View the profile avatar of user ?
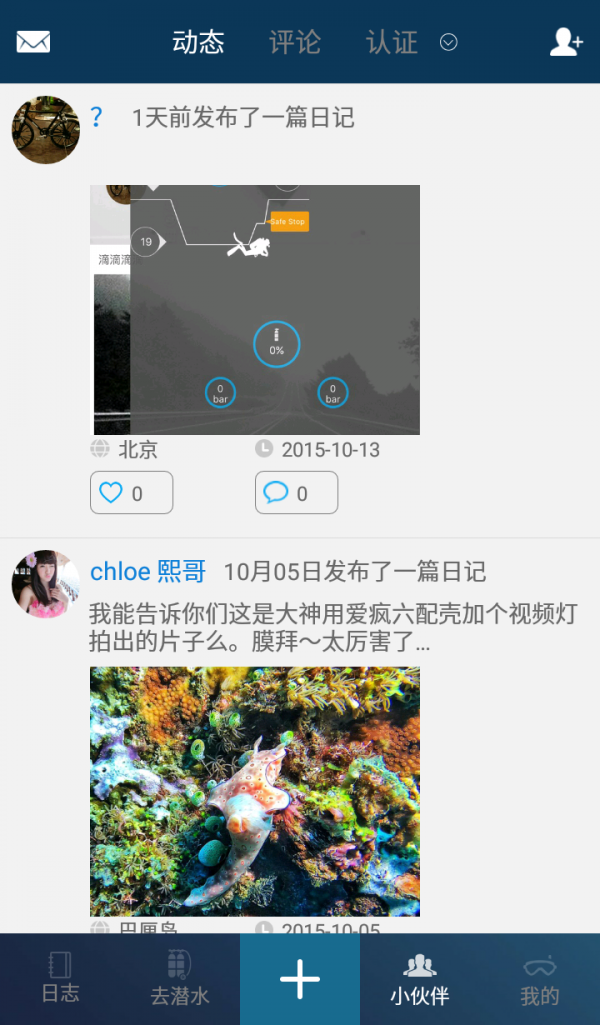This screenshot has height=1025, width=600. [x=46, y=130]
